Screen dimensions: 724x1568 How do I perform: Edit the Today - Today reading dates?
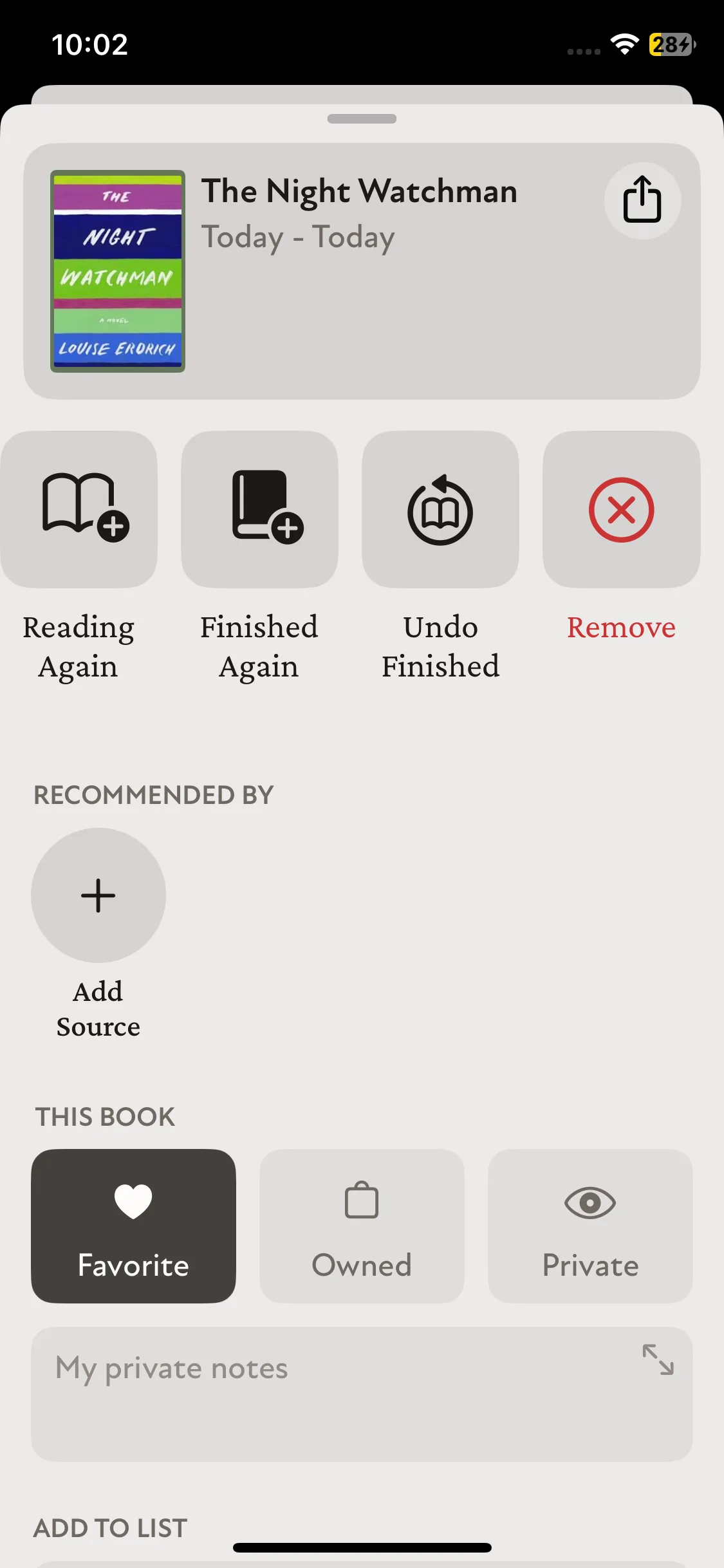tap(298, 238)
